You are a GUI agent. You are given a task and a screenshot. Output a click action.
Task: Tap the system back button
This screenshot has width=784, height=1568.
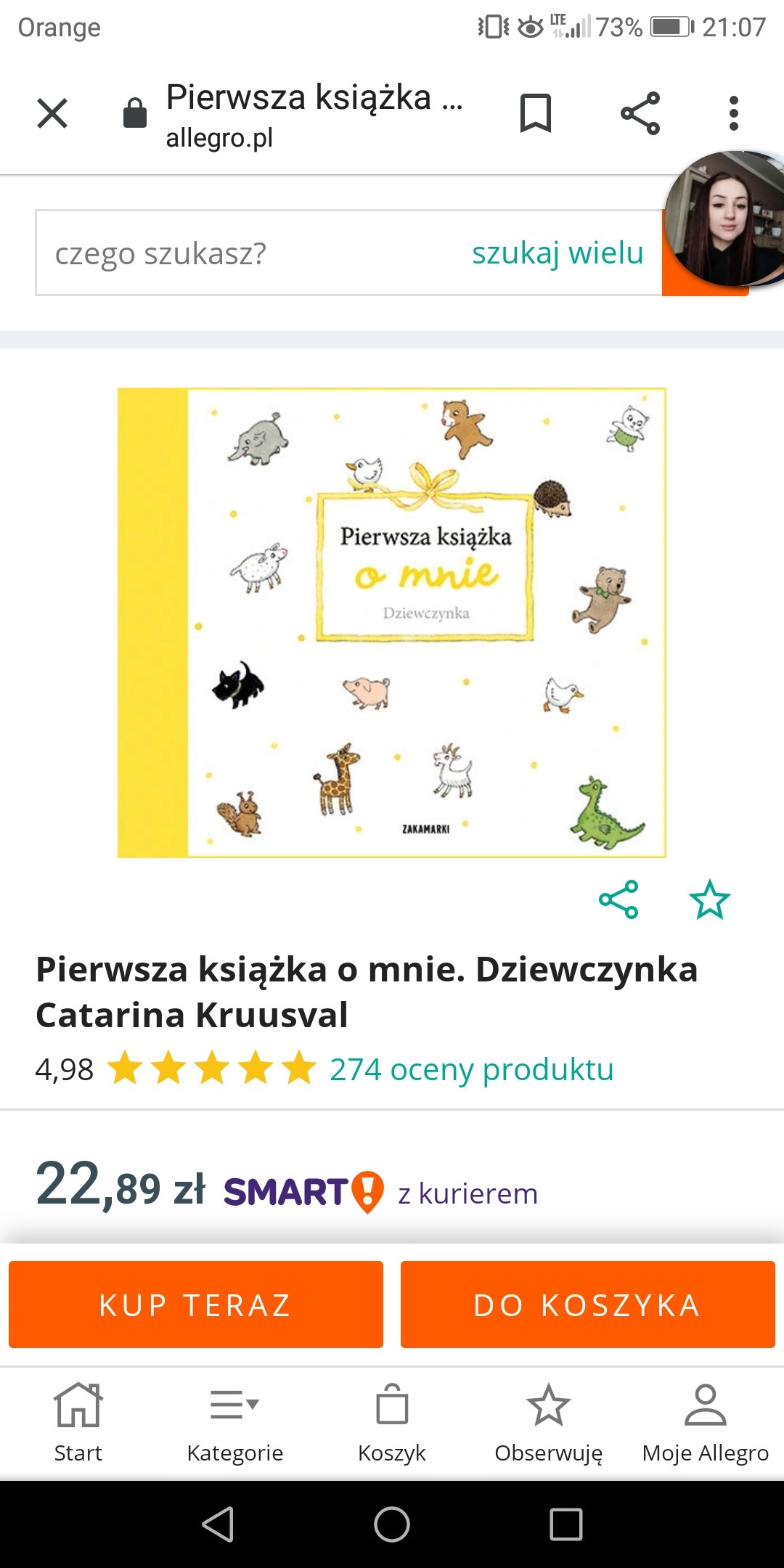point(218,1524)
